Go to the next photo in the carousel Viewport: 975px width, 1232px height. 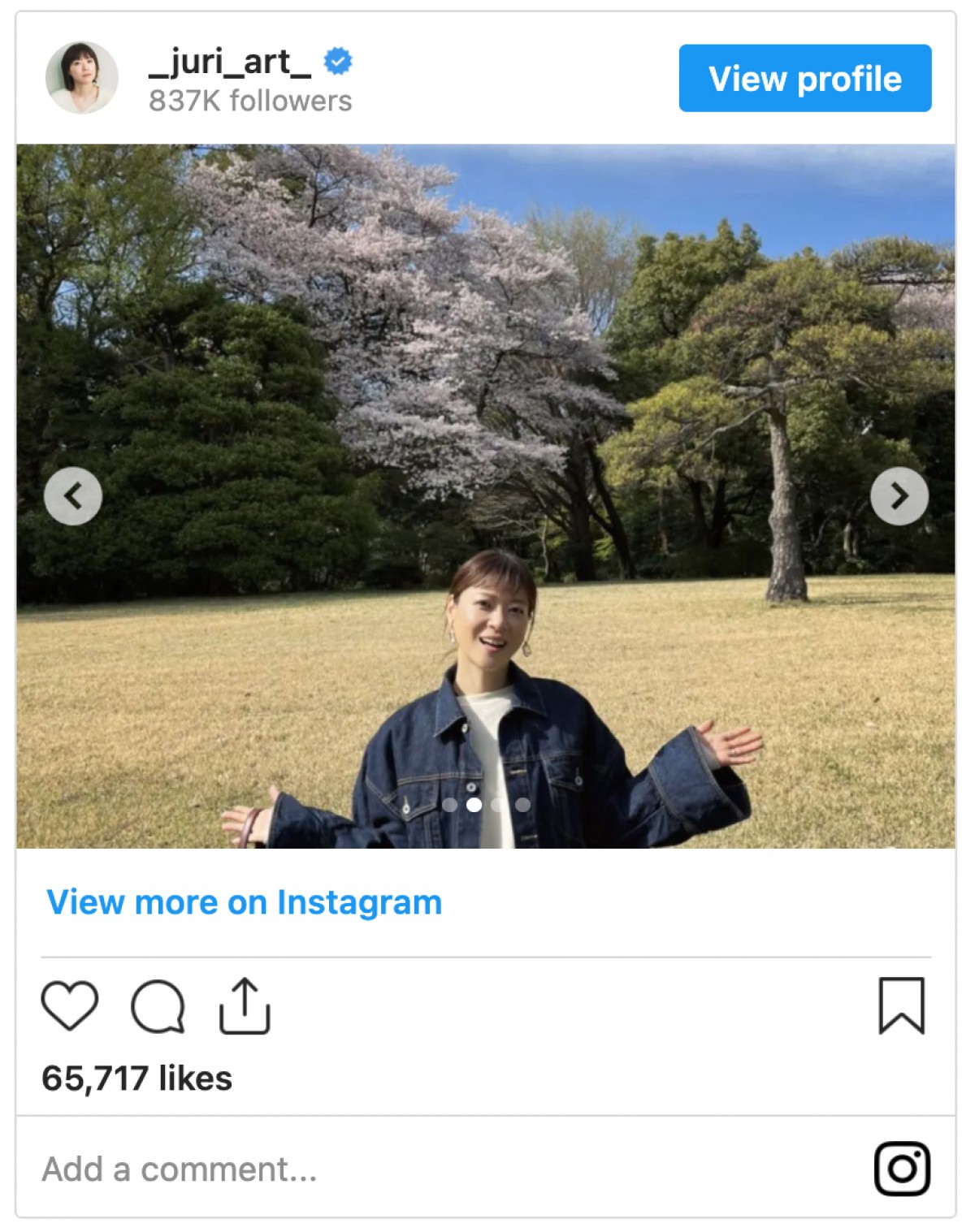coord(899,495)
